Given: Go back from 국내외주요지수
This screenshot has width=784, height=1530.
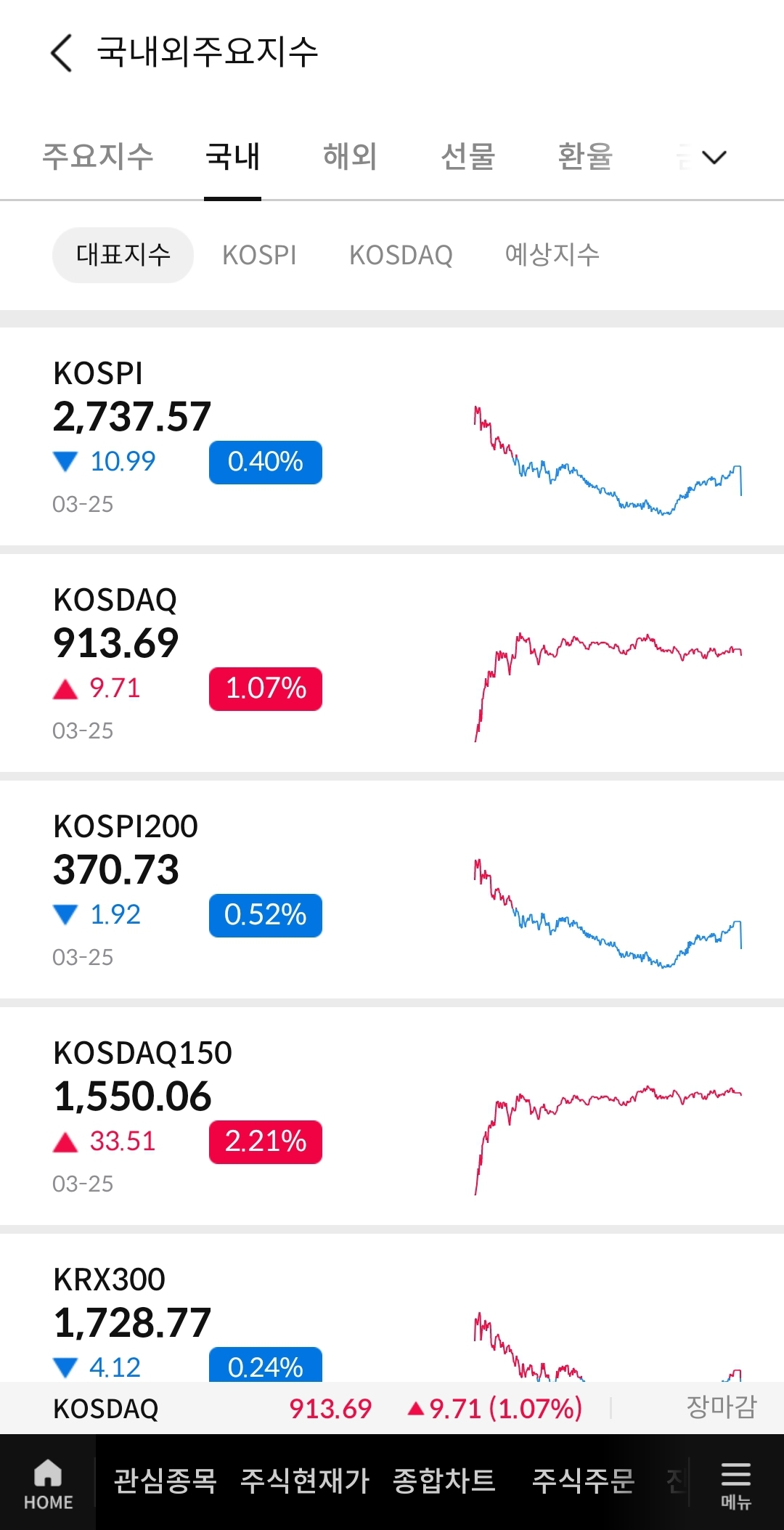Looking at the screenshot, I should [62, 53].
